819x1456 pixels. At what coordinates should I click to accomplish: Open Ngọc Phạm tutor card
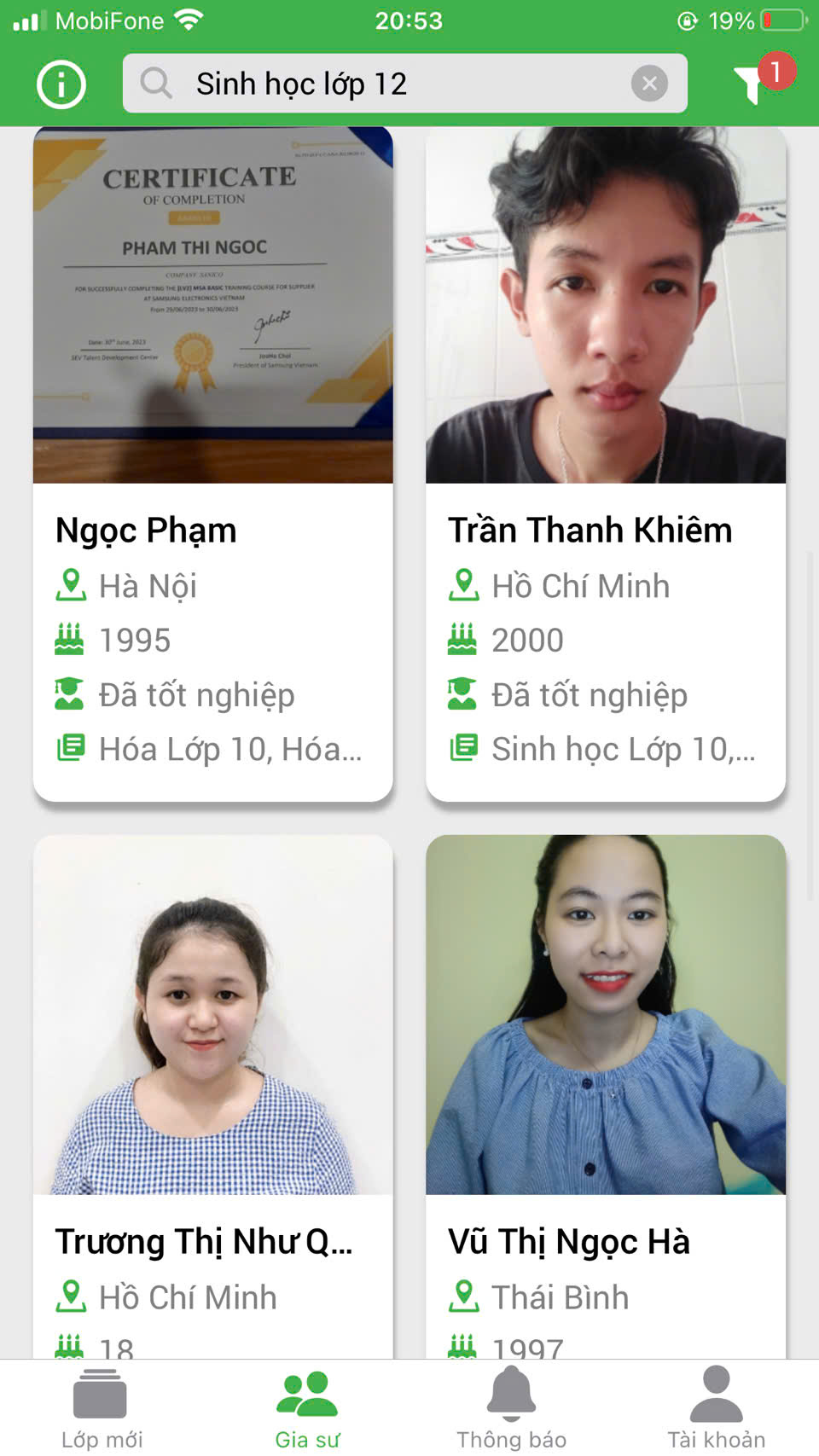tap(212, 465)
